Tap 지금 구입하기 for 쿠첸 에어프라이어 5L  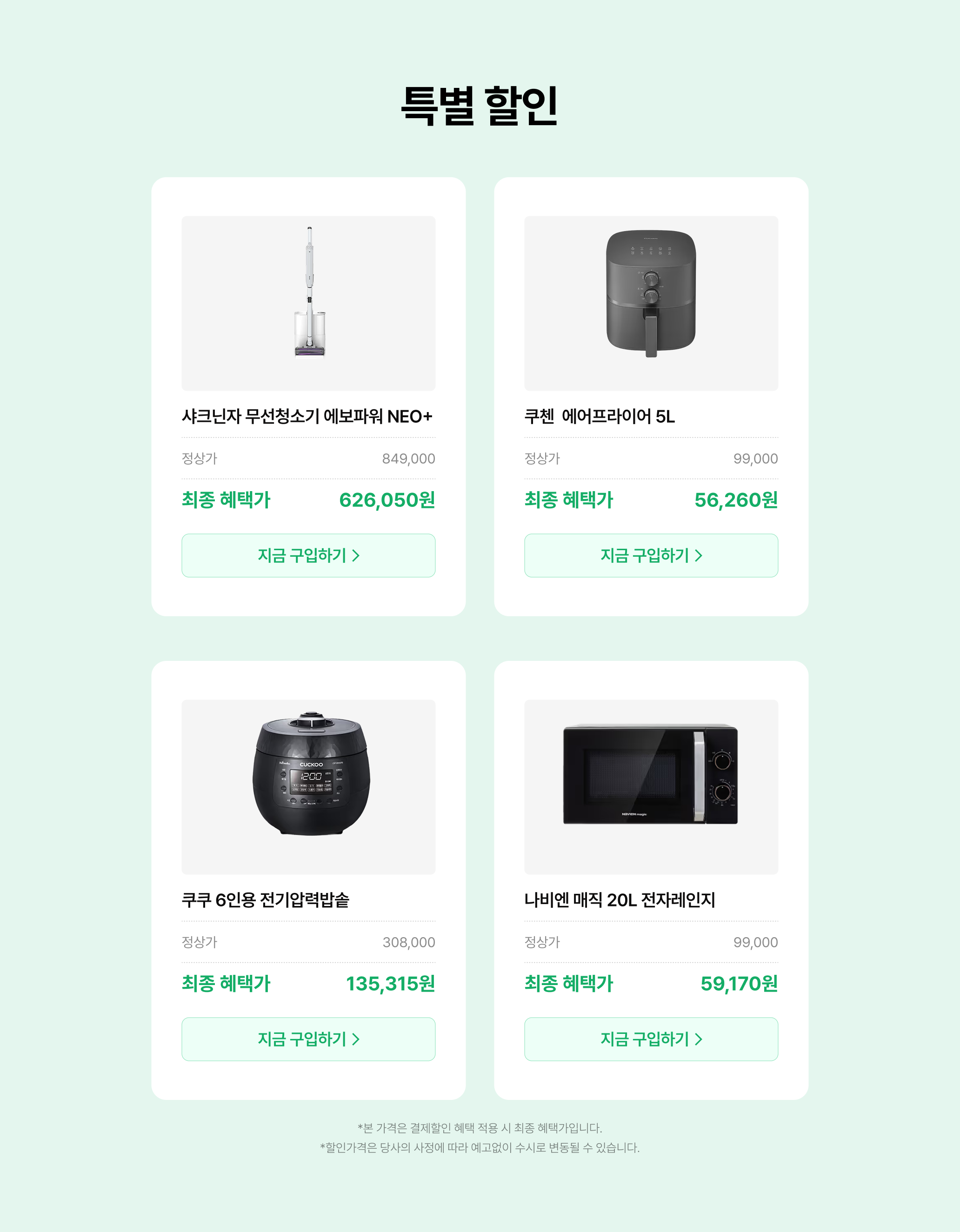[651, 555]
